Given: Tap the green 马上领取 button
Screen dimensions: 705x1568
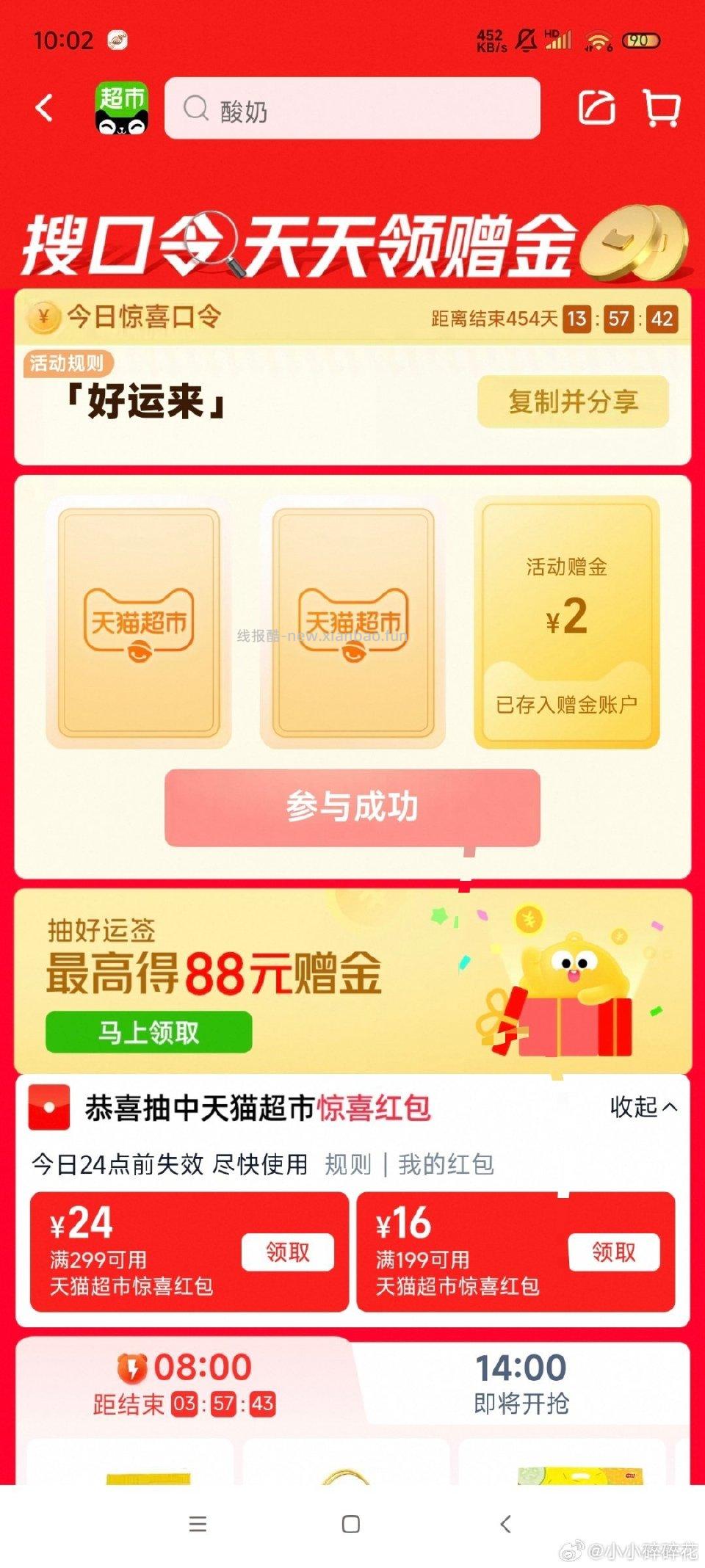Looking at the screenshot, I should click(148, 1031).
